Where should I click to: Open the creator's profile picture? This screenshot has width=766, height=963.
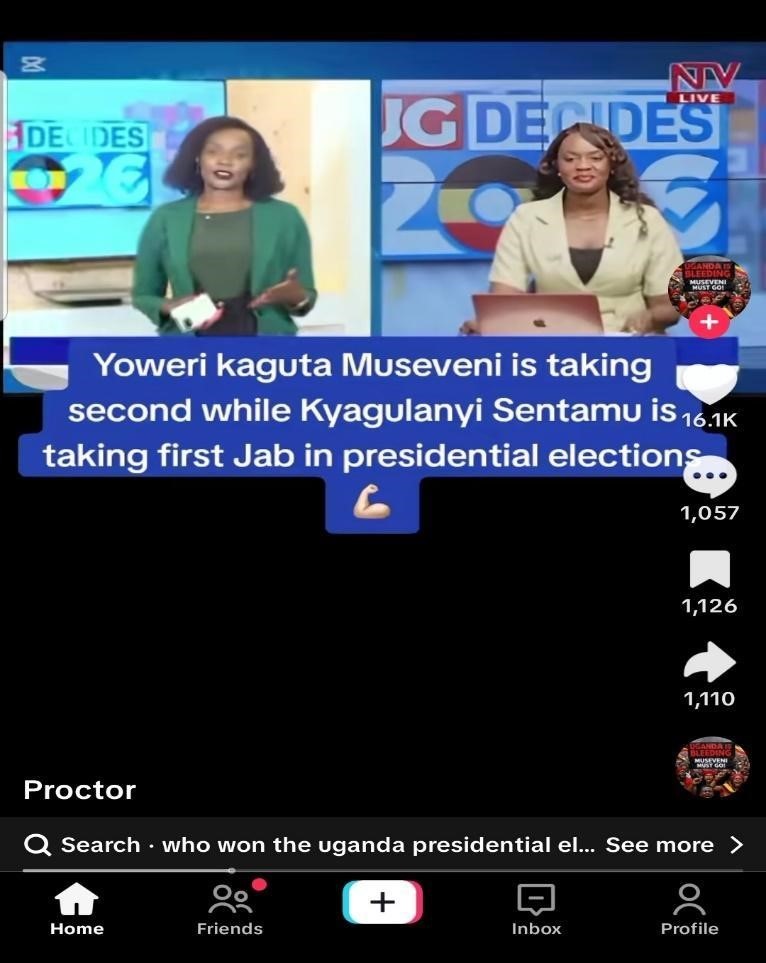click(x=709, y=286)
